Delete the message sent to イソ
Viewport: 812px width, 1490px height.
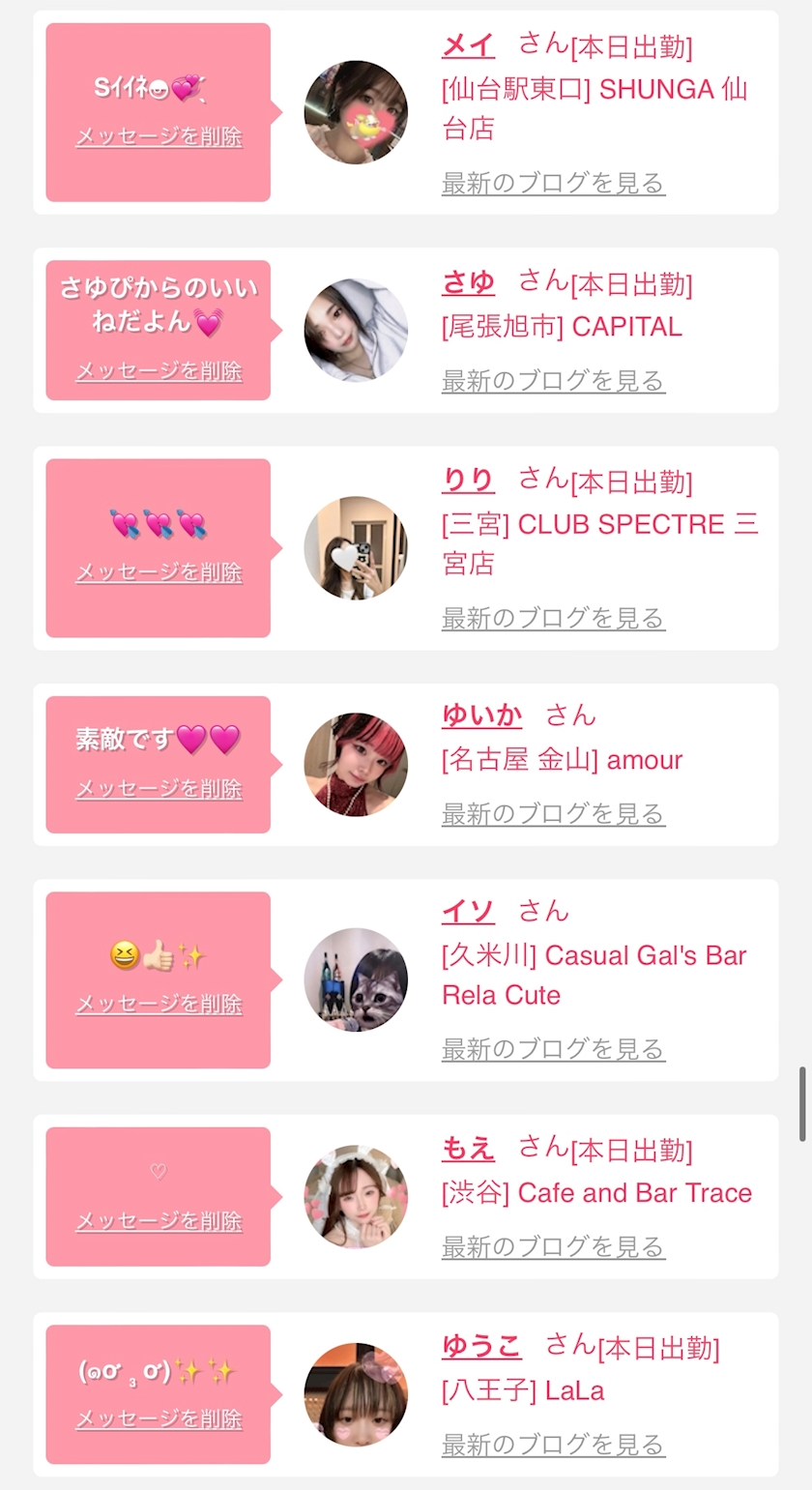point(159,1004)
